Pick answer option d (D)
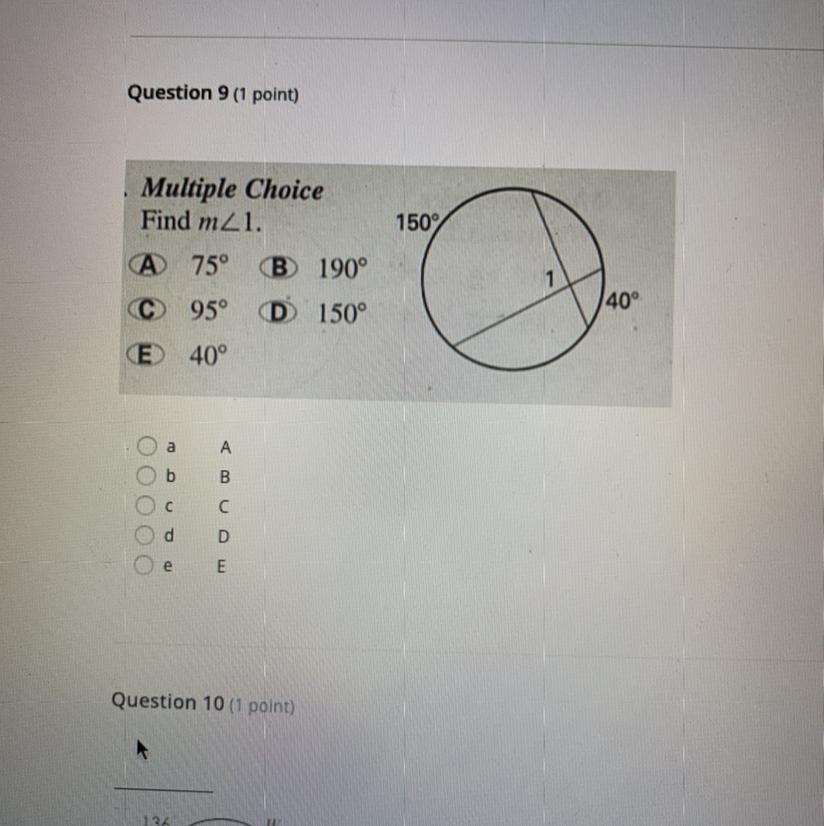 147,536
